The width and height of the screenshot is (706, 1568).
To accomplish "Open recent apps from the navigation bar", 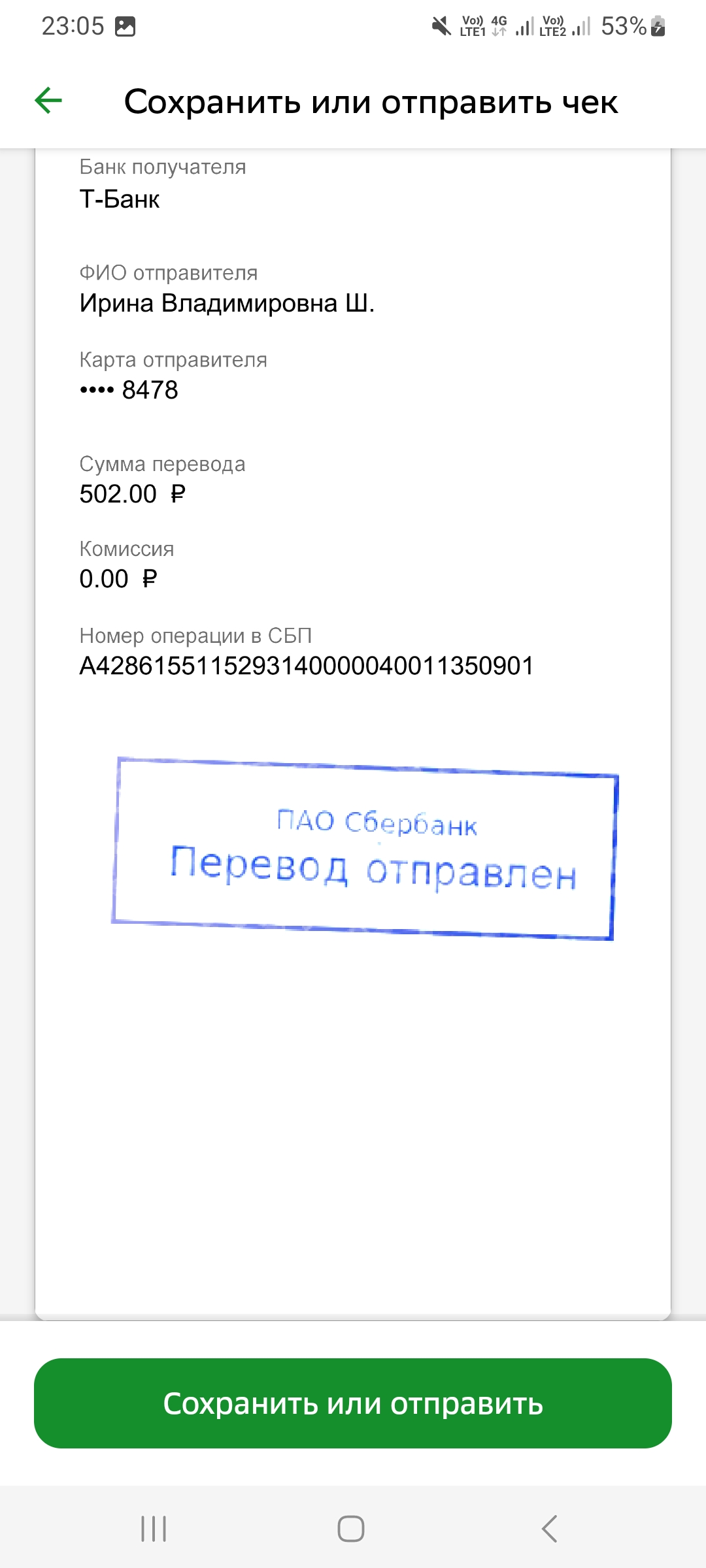I will [x=154, y=1529].
